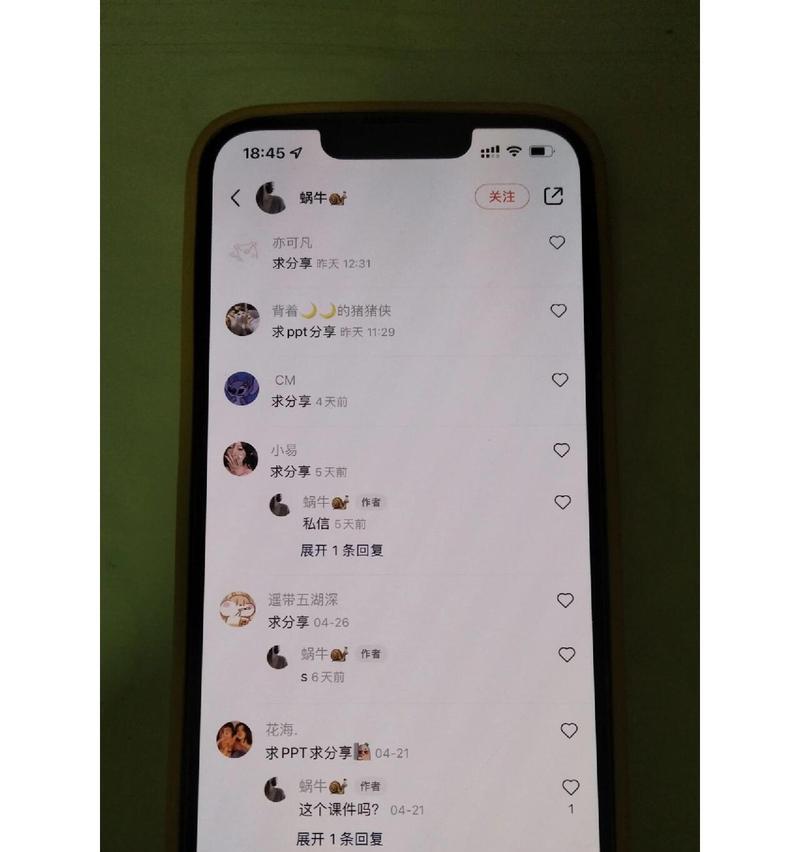Expand 展开 1 条回复 under 私信 reply
This screenshot has height=852, width=800.
click(341, 550)
